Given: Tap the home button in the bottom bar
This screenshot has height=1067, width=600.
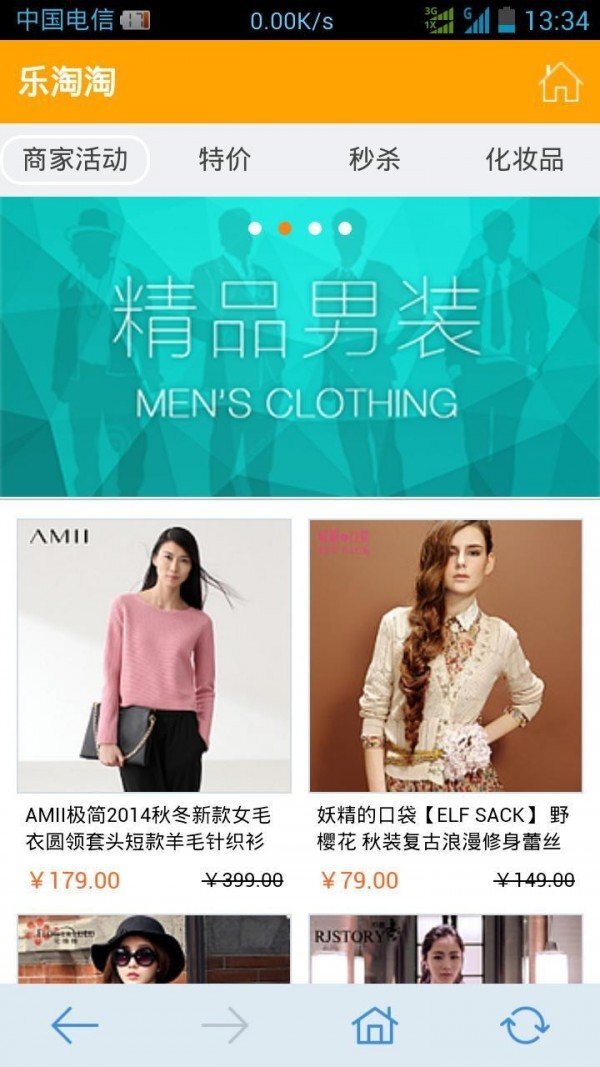Looking at the screenshot, I should click(x=375, y=1025).
